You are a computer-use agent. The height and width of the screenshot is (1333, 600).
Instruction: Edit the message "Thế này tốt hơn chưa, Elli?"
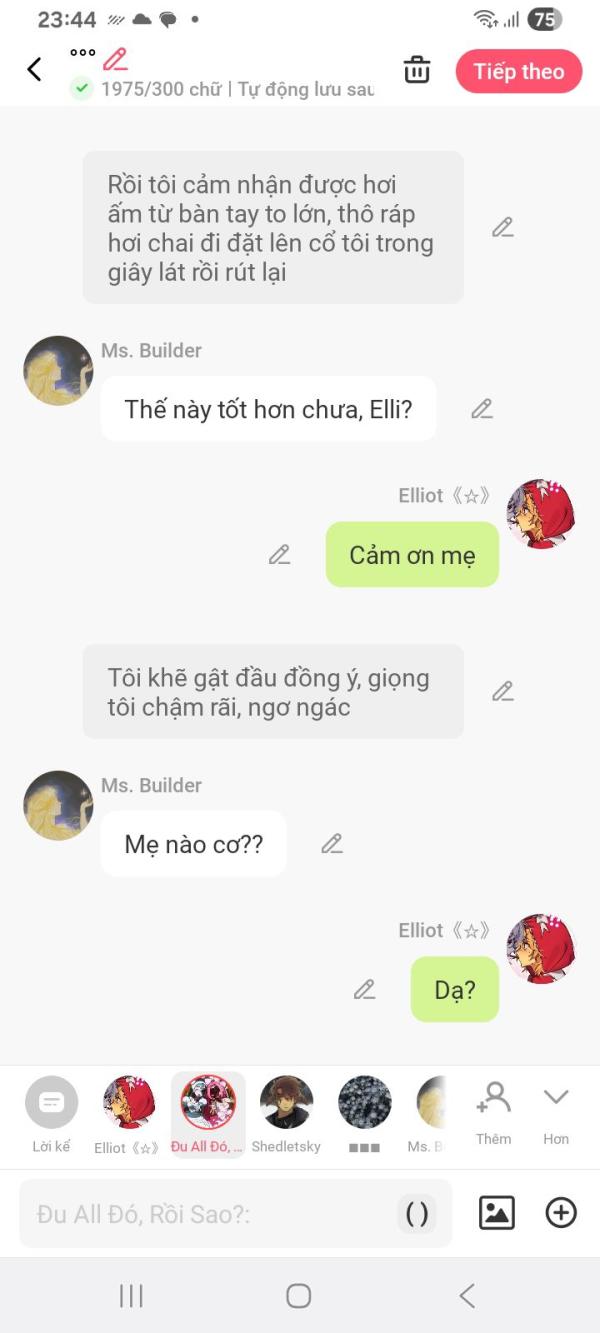[x=482, y=408]
